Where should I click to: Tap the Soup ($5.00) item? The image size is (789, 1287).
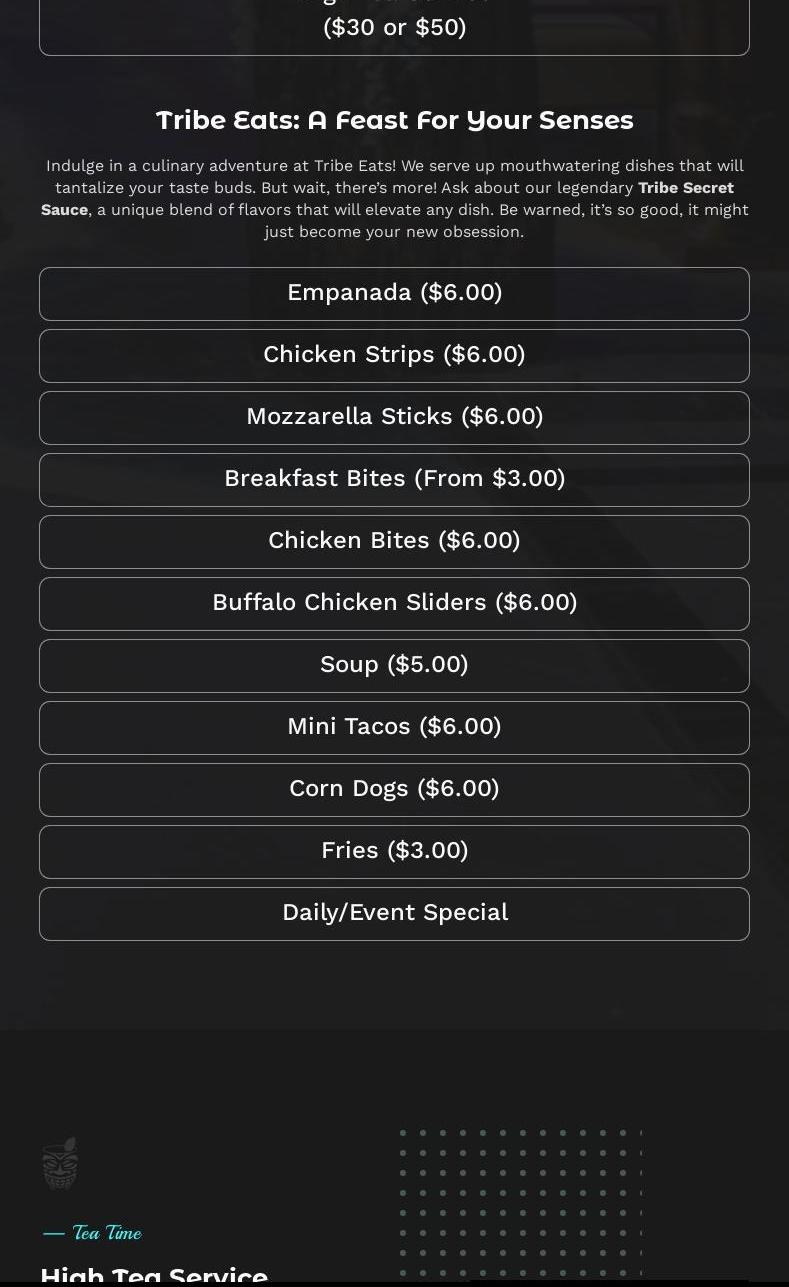pyautogui.click(x=394, y=665)
